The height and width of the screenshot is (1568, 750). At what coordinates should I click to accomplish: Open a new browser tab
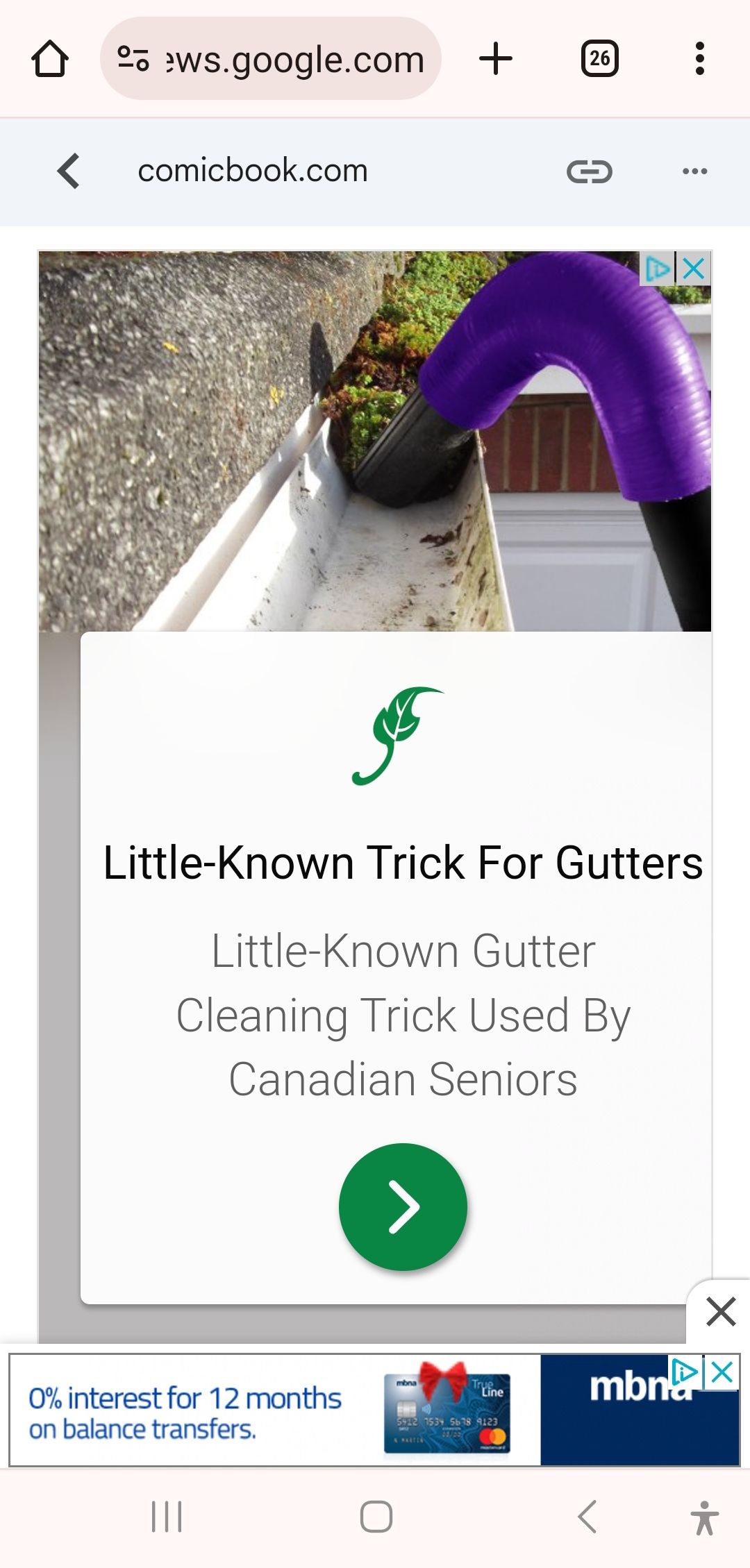pos(496,59)
